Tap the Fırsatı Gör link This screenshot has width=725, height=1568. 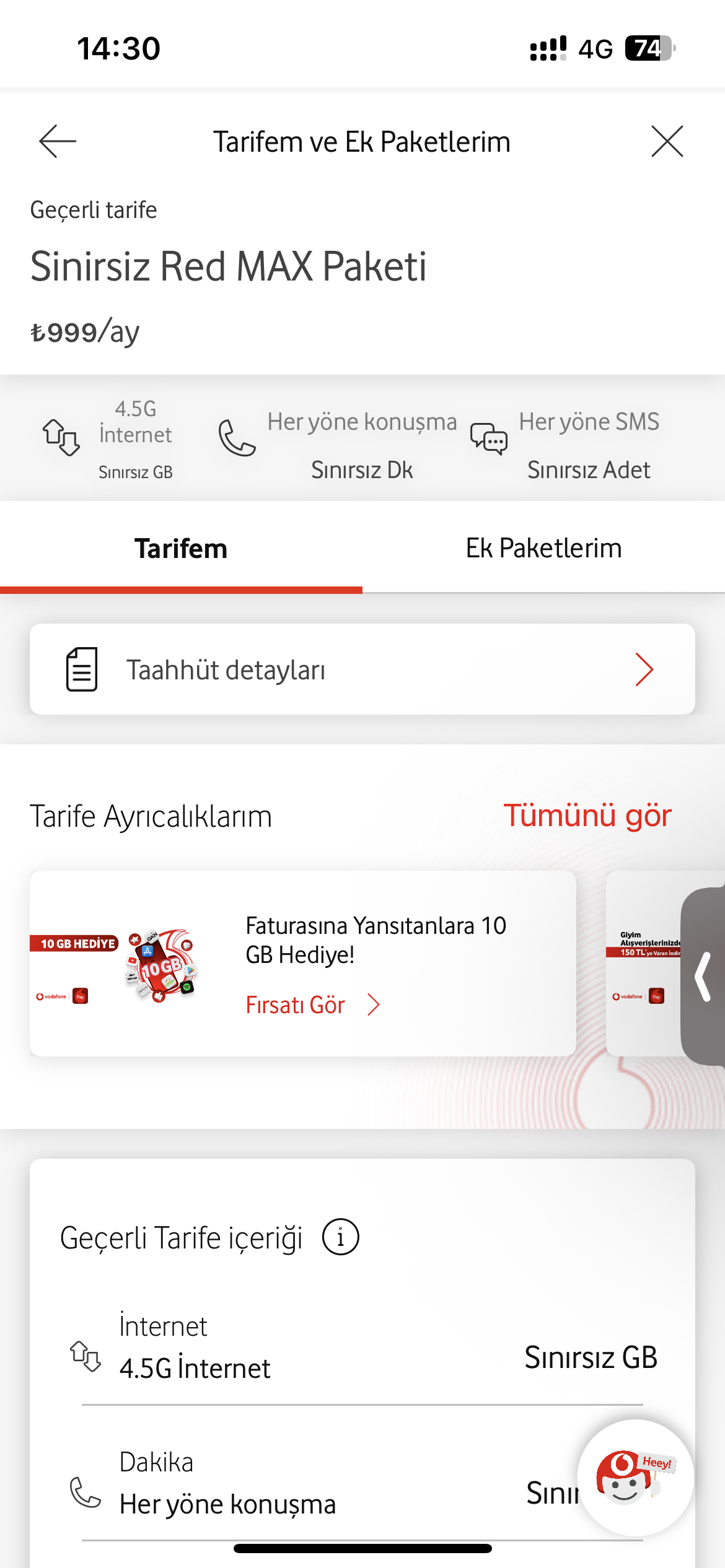tap(312, 1004)
